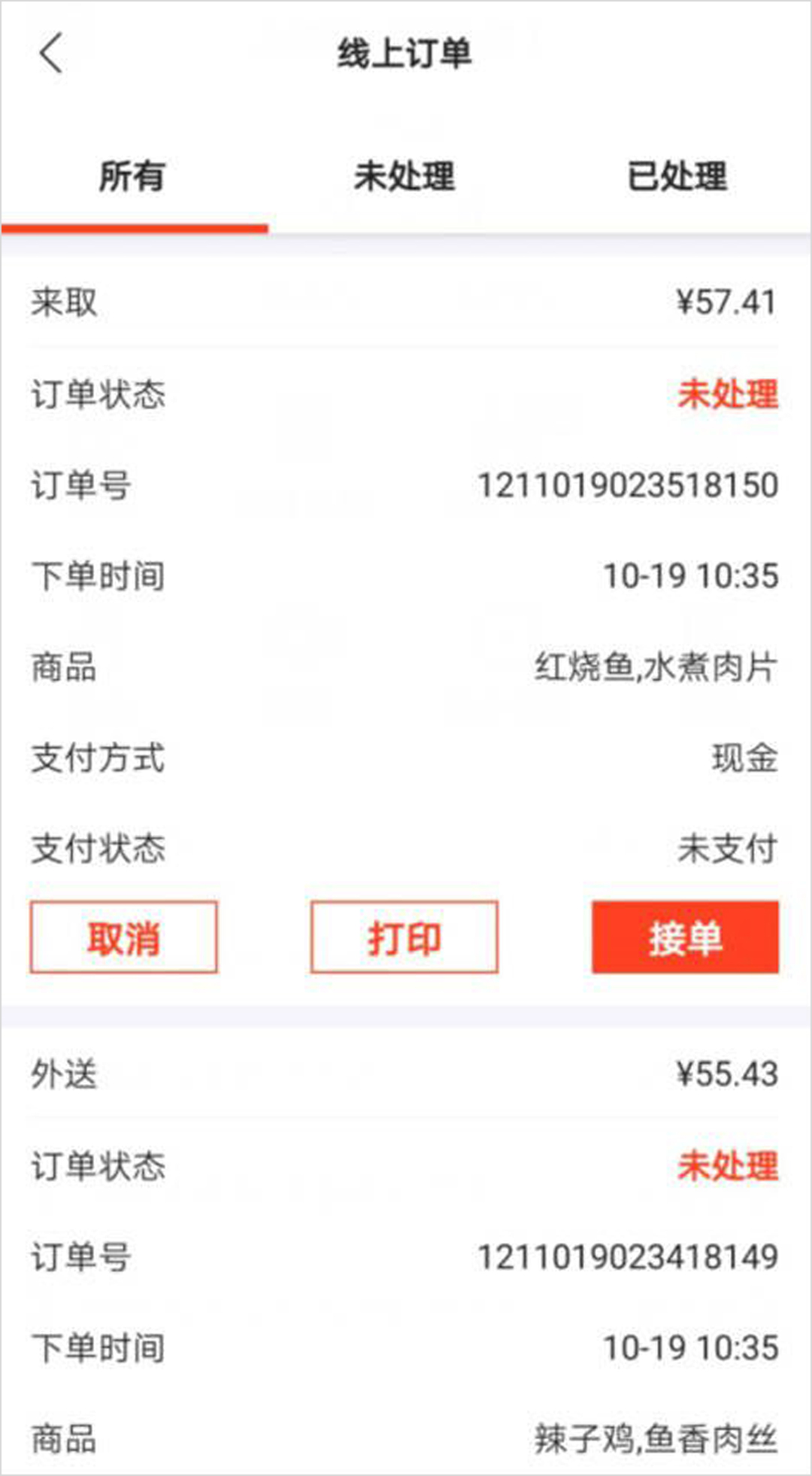Print the order via 打印 button

point(404,937)
